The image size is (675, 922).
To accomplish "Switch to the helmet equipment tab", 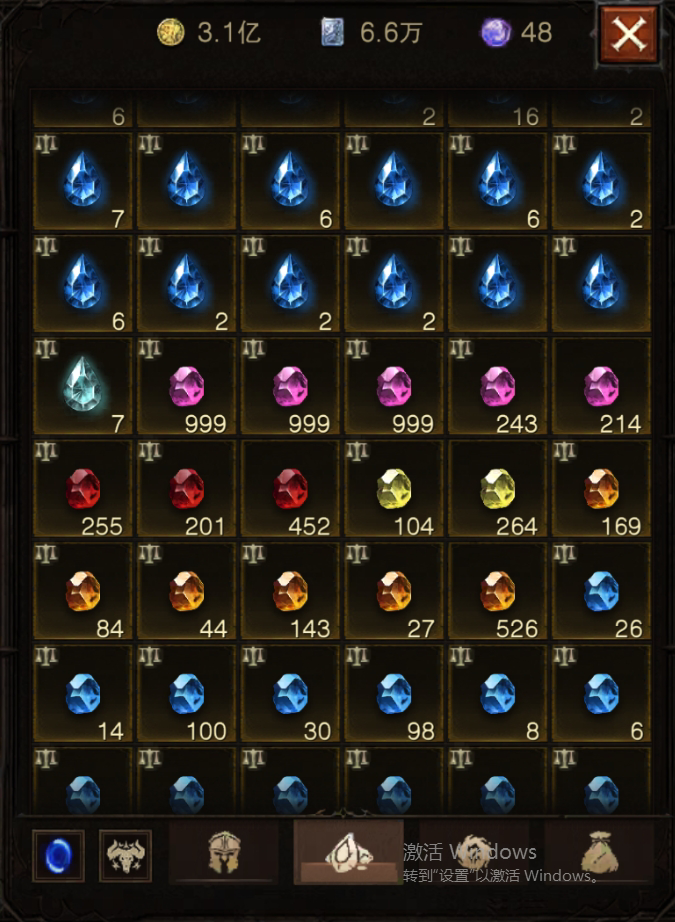I will pos(223,853).
